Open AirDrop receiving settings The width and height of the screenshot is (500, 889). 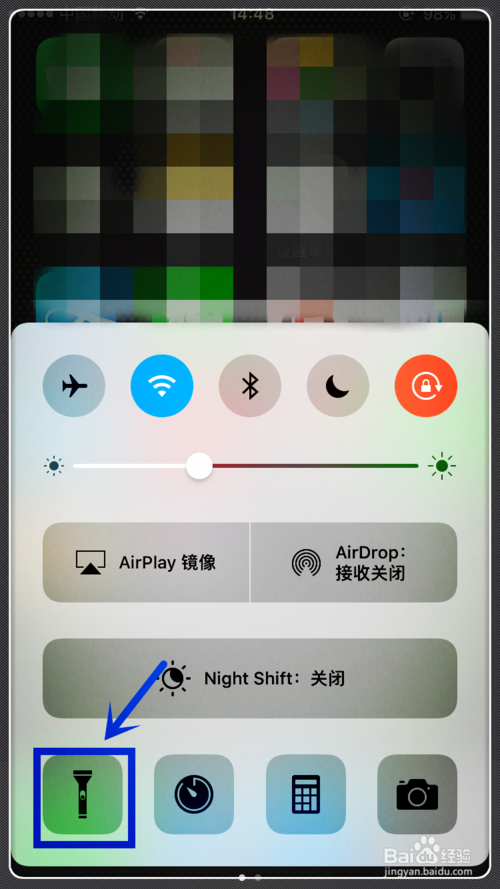(x=354, y=562)
